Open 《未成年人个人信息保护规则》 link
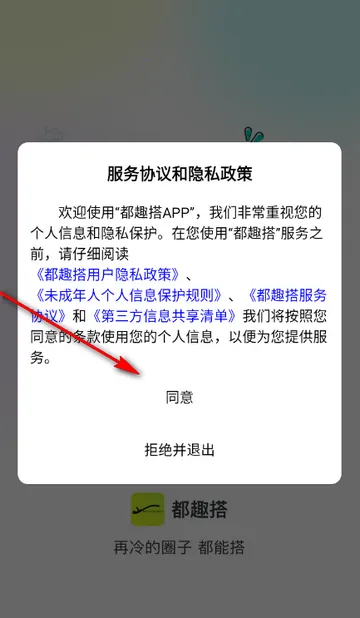 point(128,295)
